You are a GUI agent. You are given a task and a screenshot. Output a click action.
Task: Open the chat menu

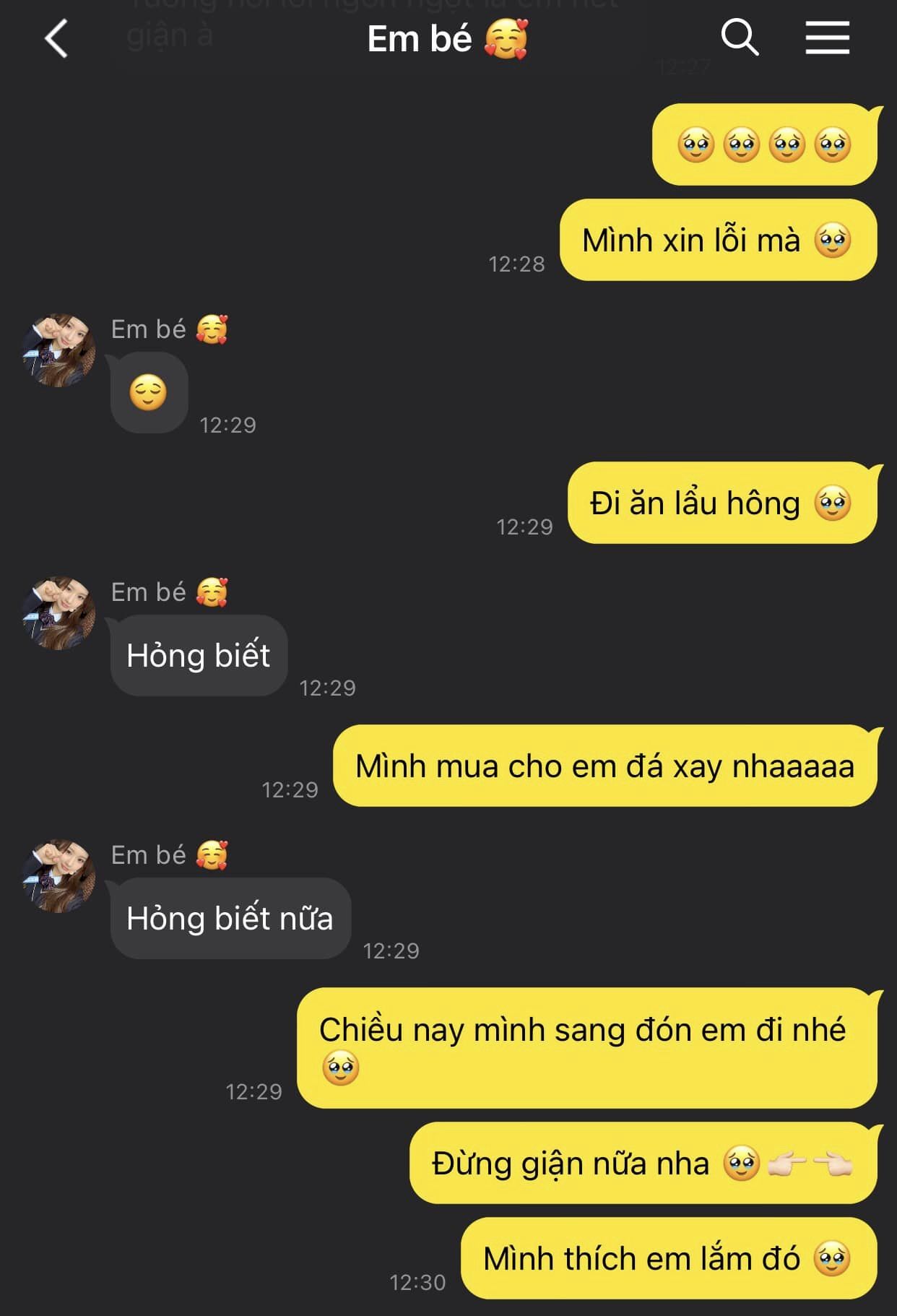827,38
